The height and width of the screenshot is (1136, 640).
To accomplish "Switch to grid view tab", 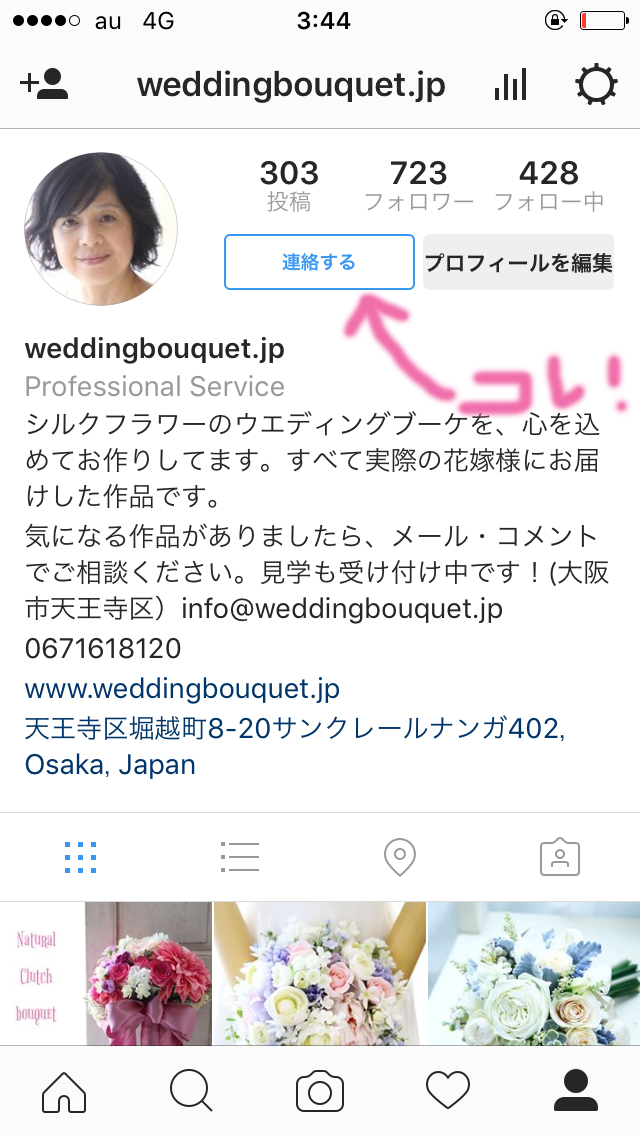I will click(x=80, y=857).
